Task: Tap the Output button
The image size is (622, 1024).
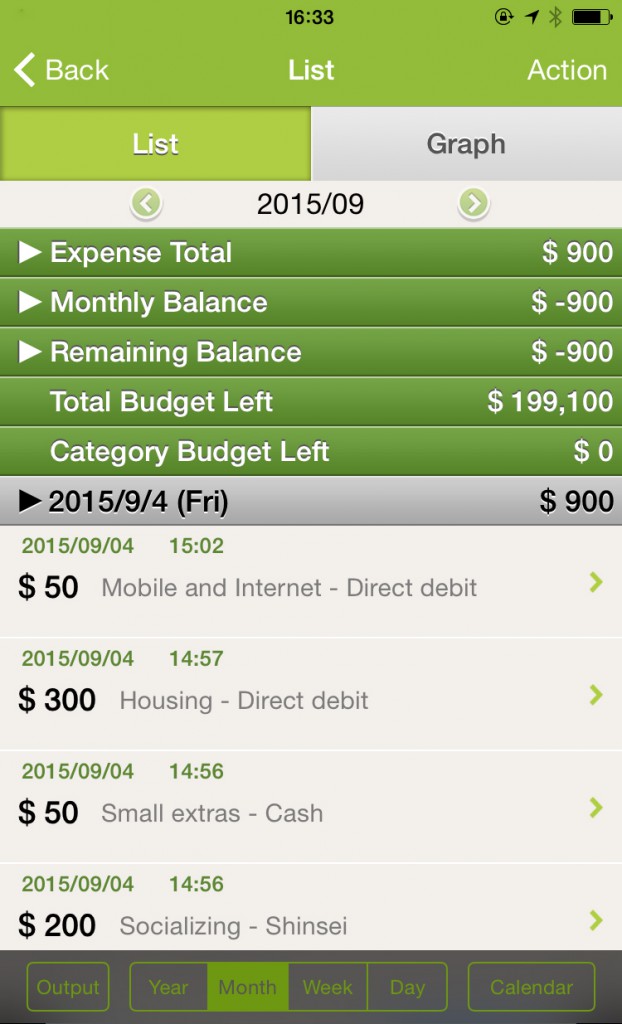Action: coord(68,987)
